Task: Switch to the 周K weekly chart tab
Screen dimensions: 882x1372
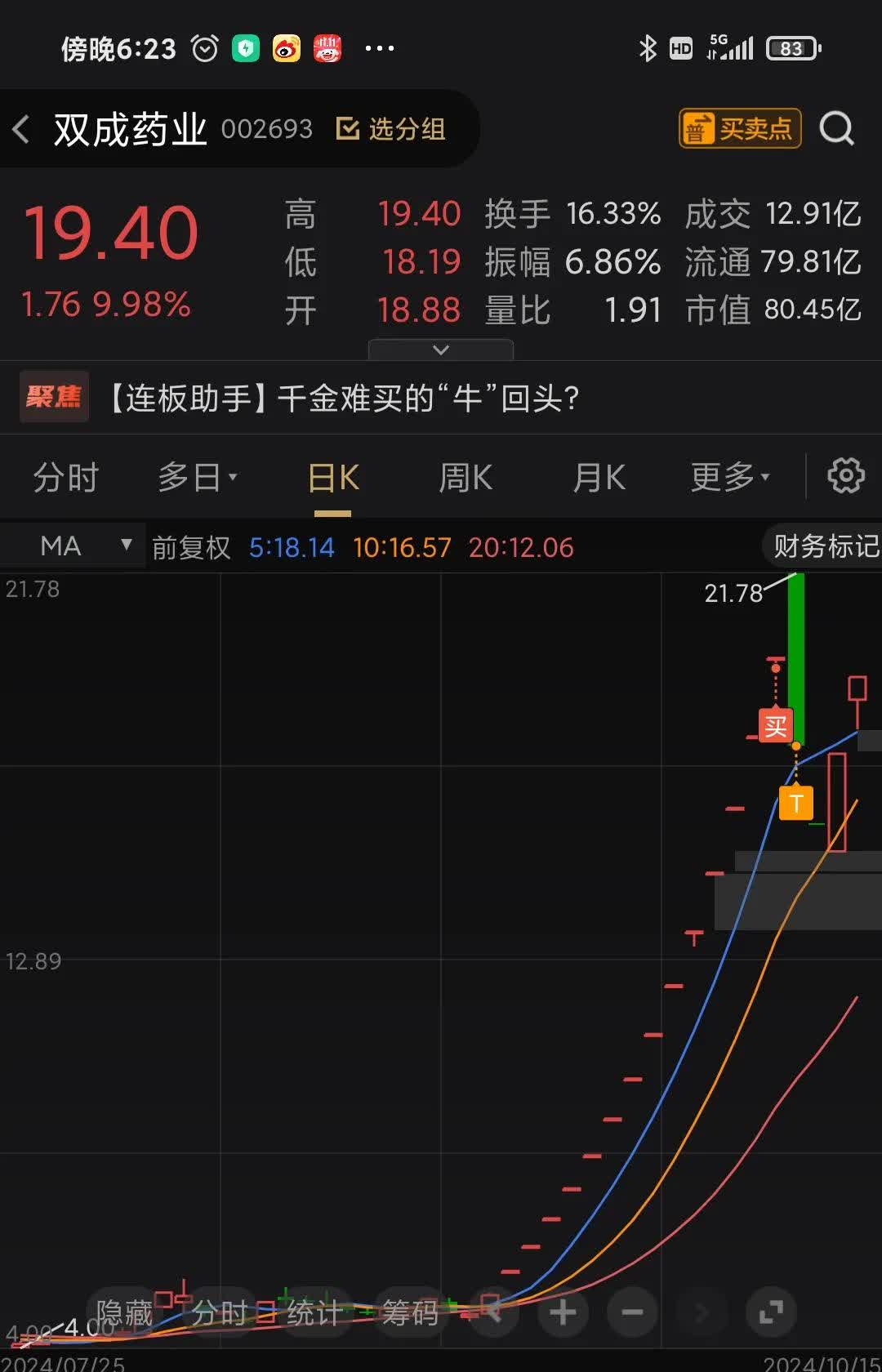Action: 464,476
